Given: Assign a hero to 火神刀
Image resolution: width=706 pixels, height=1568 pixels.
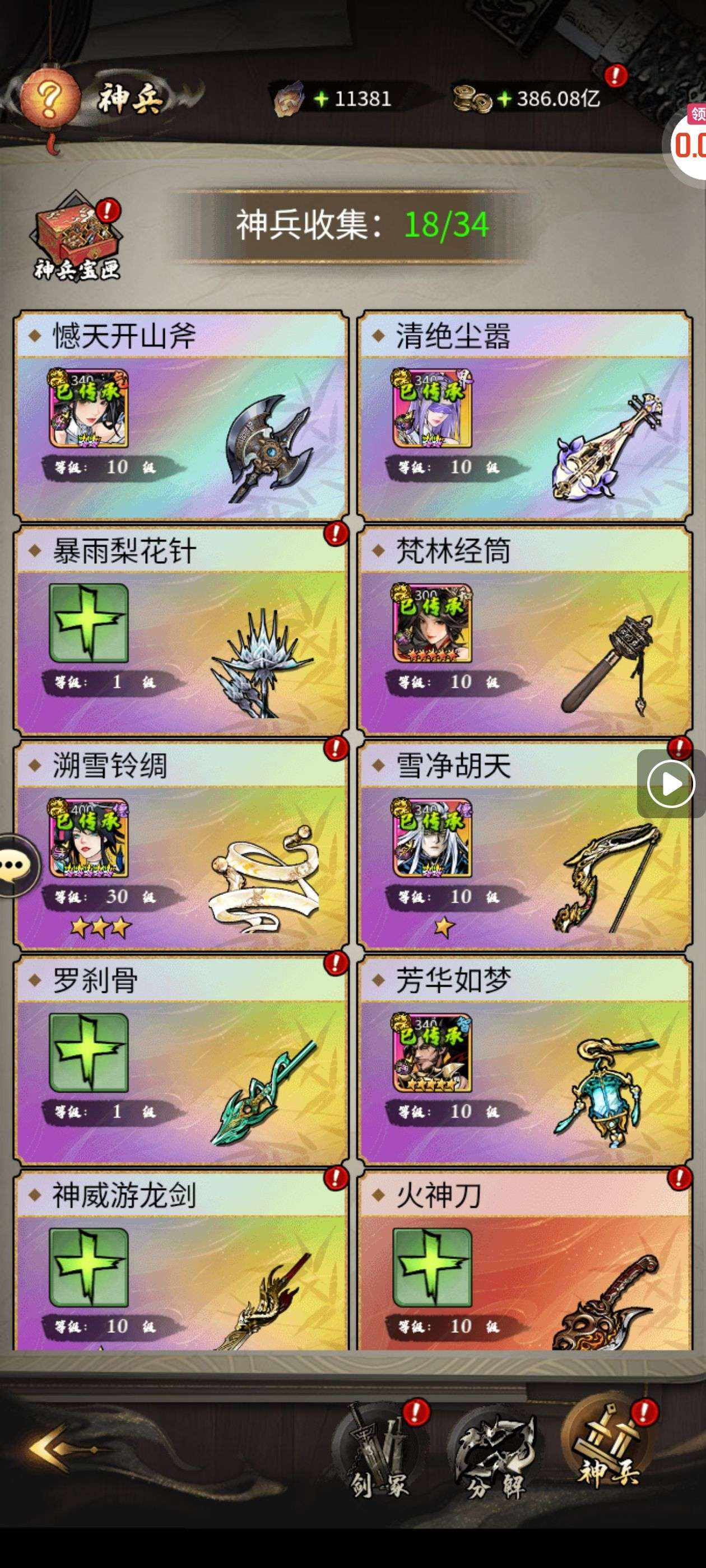Looking at the screenshot, I should click(432, 1267).
